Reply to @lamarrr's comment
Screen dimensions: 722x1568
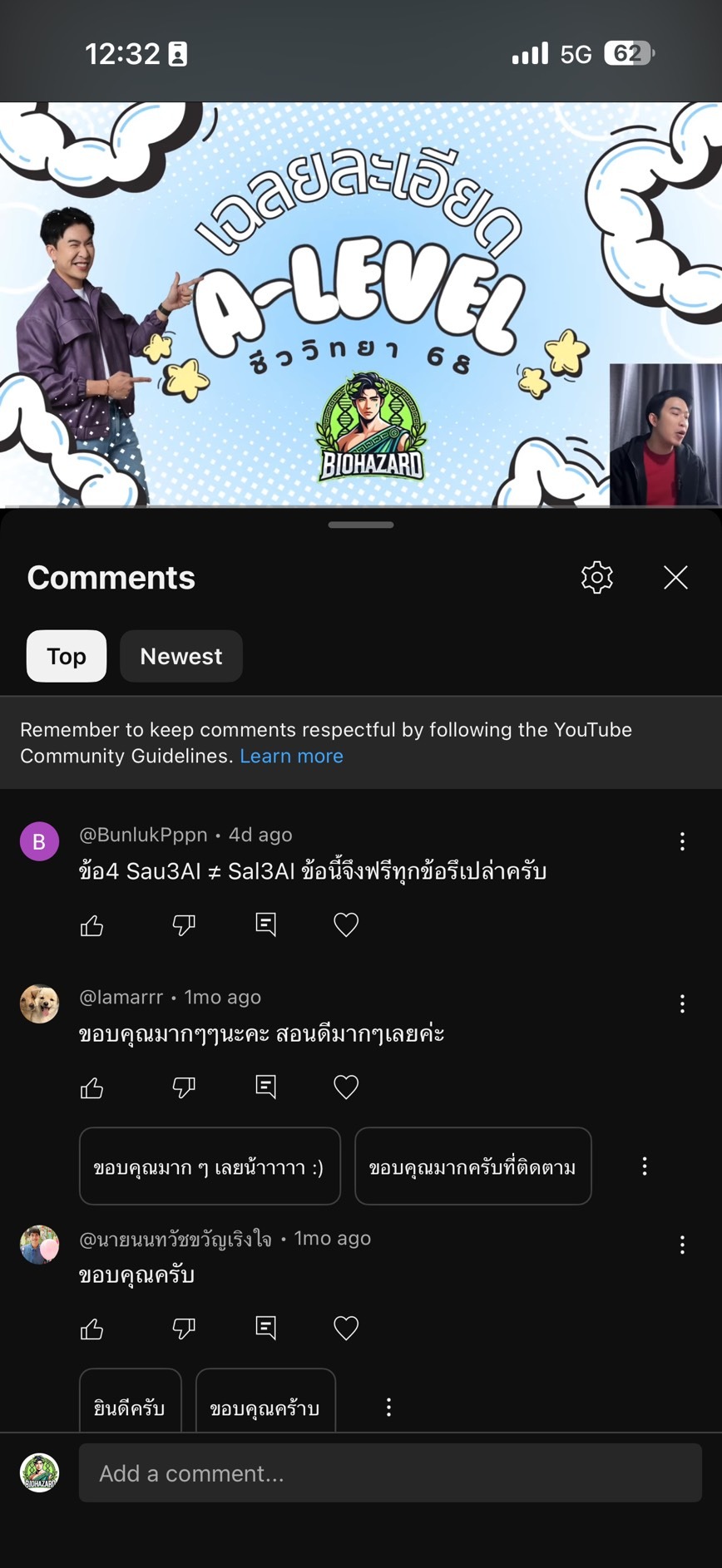pos(265,1087)
